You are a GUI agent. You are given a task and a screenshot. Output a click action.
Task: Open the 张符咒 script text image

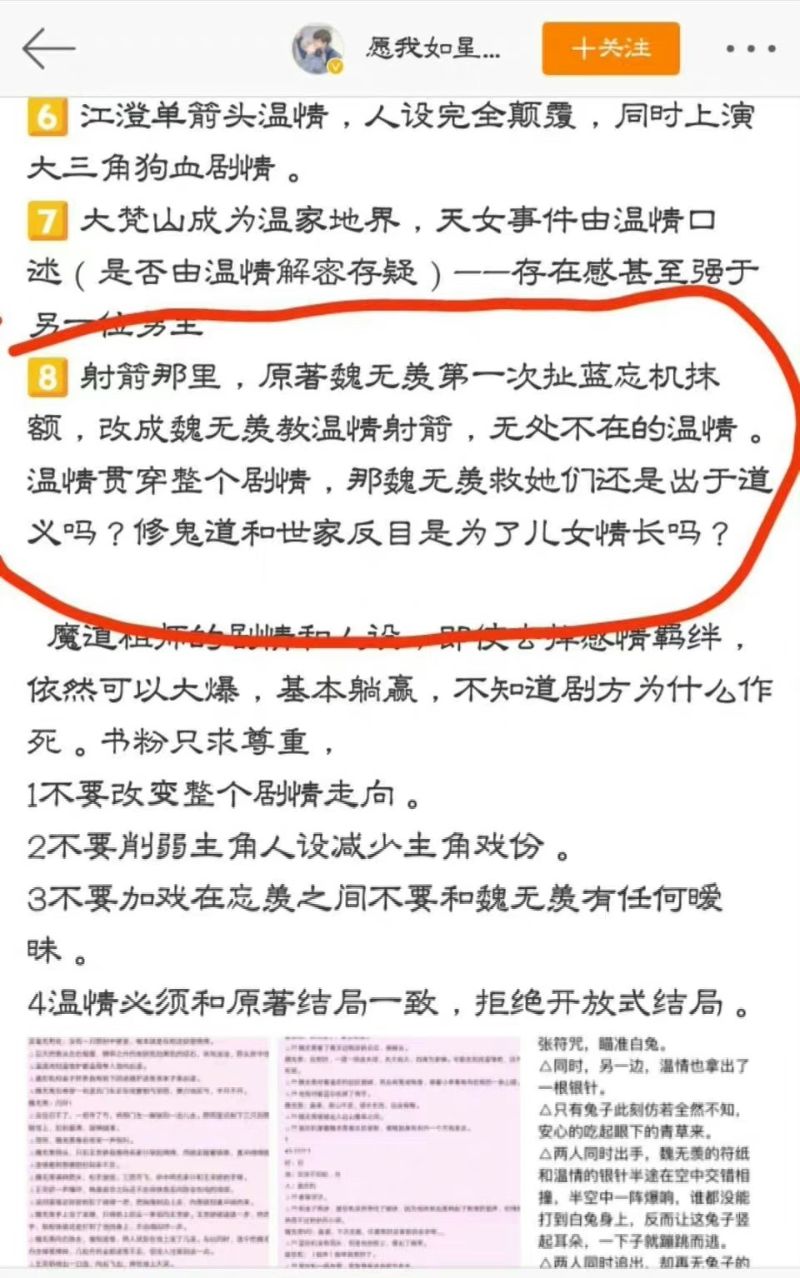click(x=650, y=1155)
